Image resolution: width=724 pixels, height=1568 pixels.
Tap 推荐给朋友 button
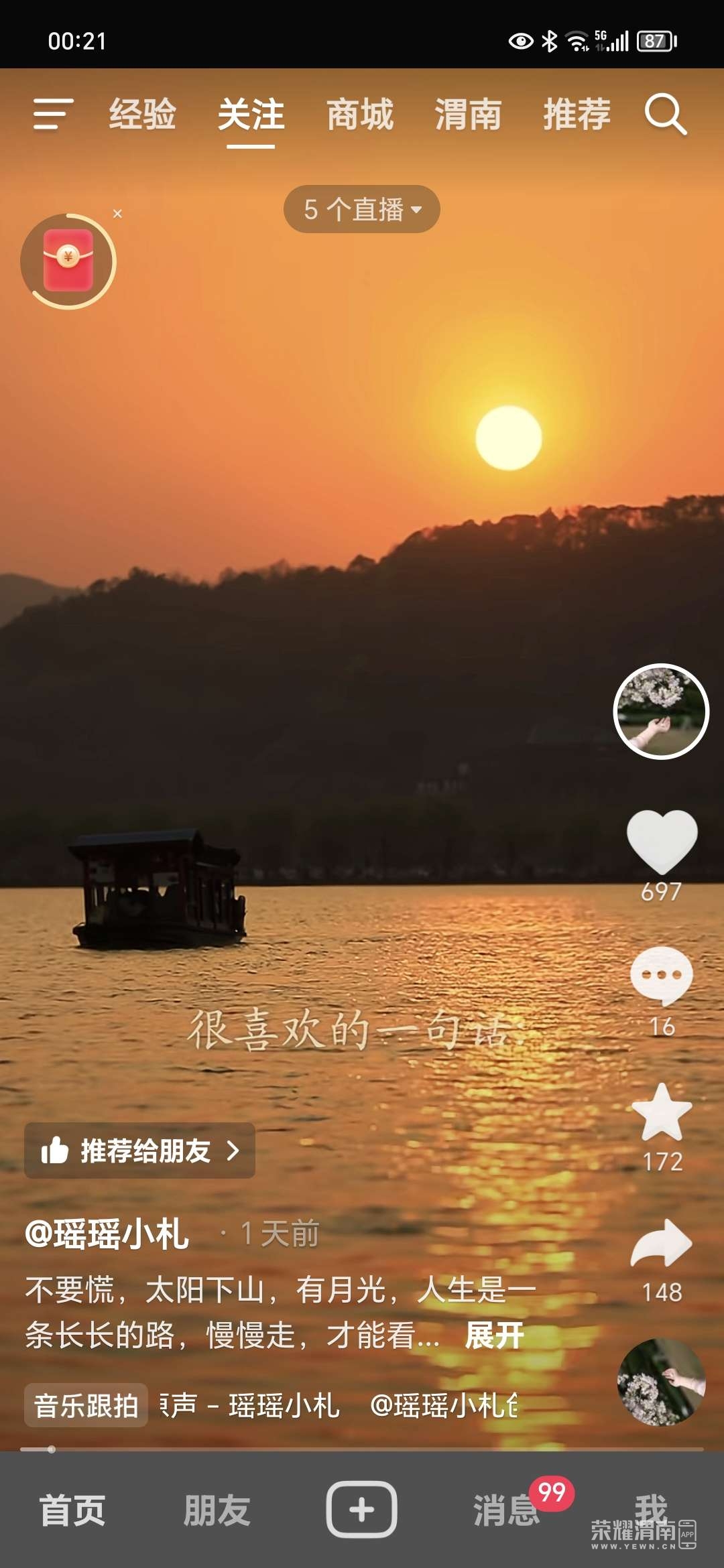139,1151
